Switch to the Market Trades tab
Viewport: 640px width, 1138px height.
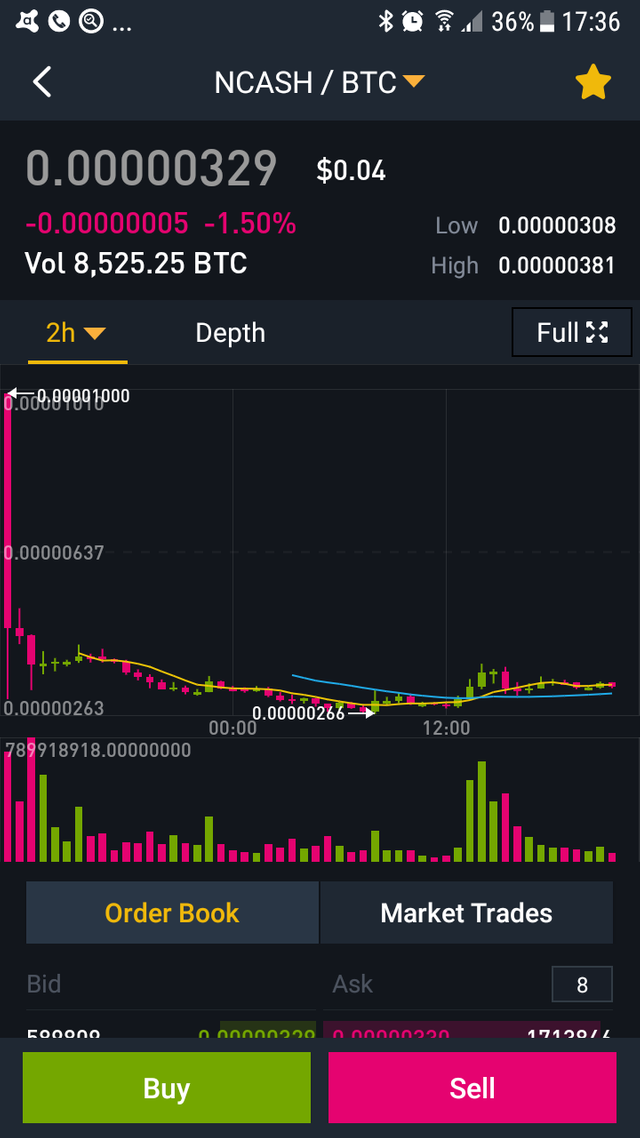(x=466, y=913)
